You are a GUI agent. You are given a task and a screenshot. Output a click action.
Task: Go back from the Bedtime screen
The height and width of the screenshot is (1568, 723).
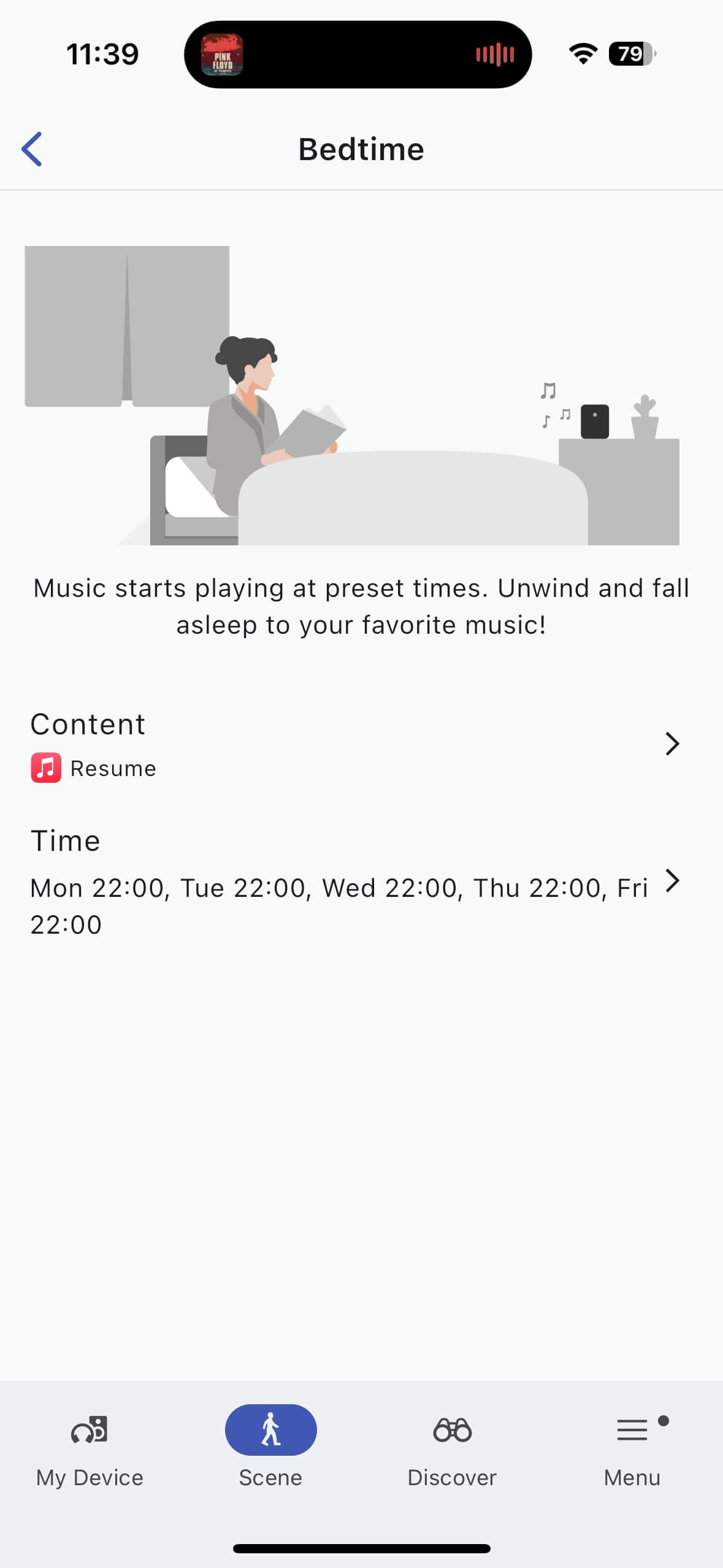pyautogui.click(x=32, y=149)
